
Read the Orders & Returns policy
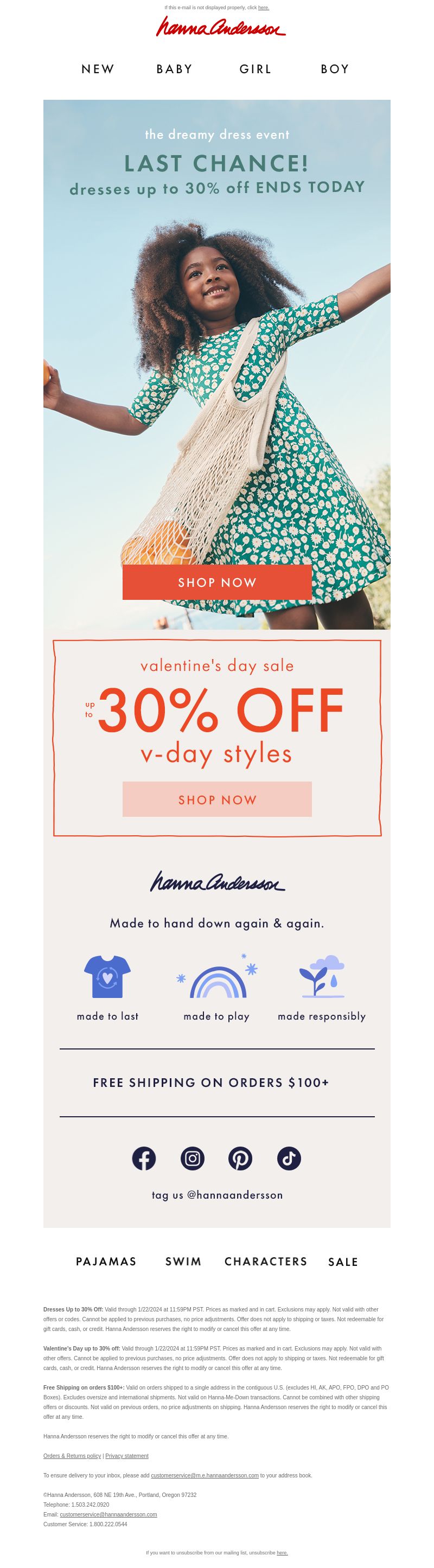coord(72,1455)
